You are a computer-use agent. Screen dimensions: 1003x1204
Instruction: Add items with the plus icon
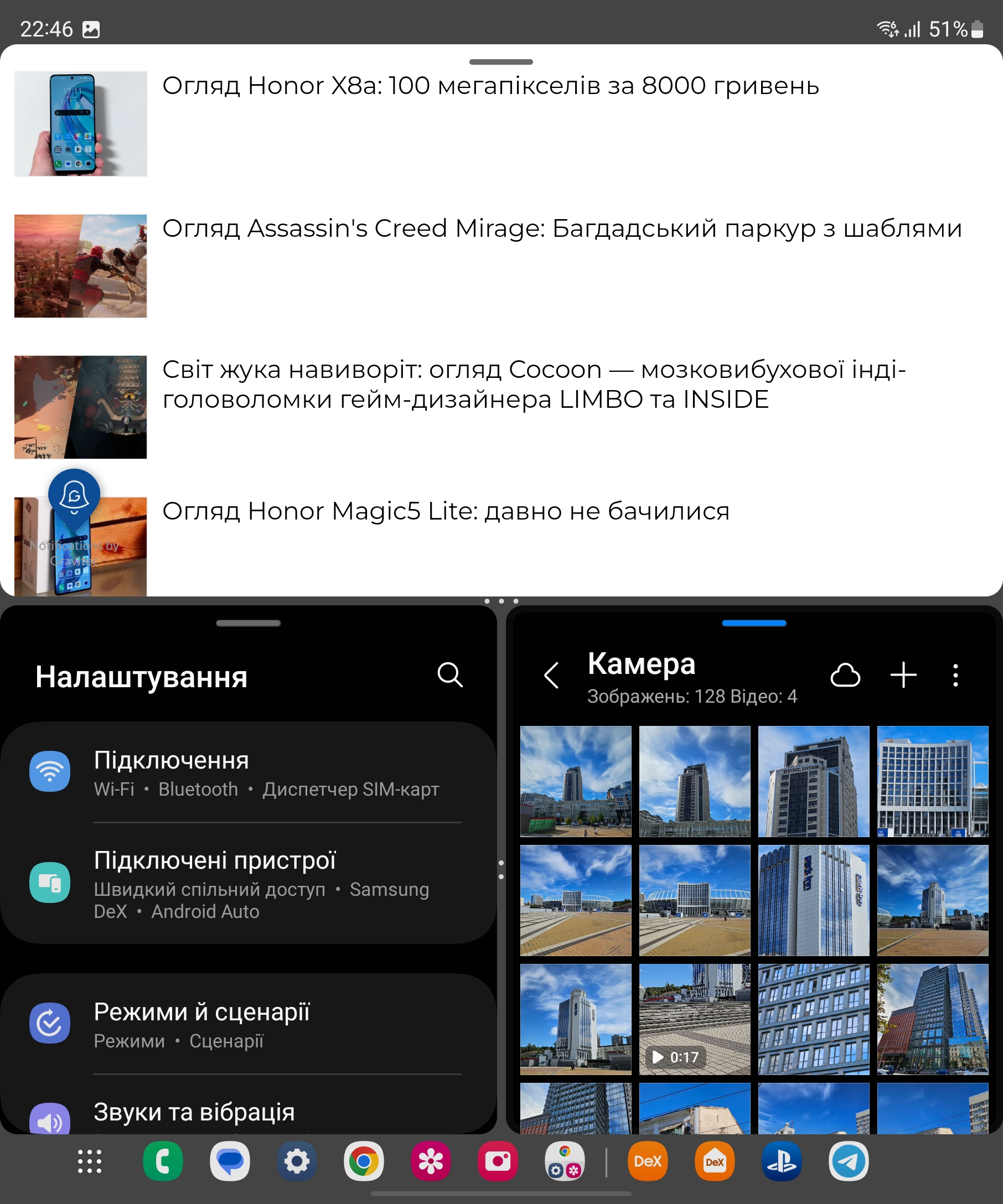pyautogui.click(x=903, y=676)
